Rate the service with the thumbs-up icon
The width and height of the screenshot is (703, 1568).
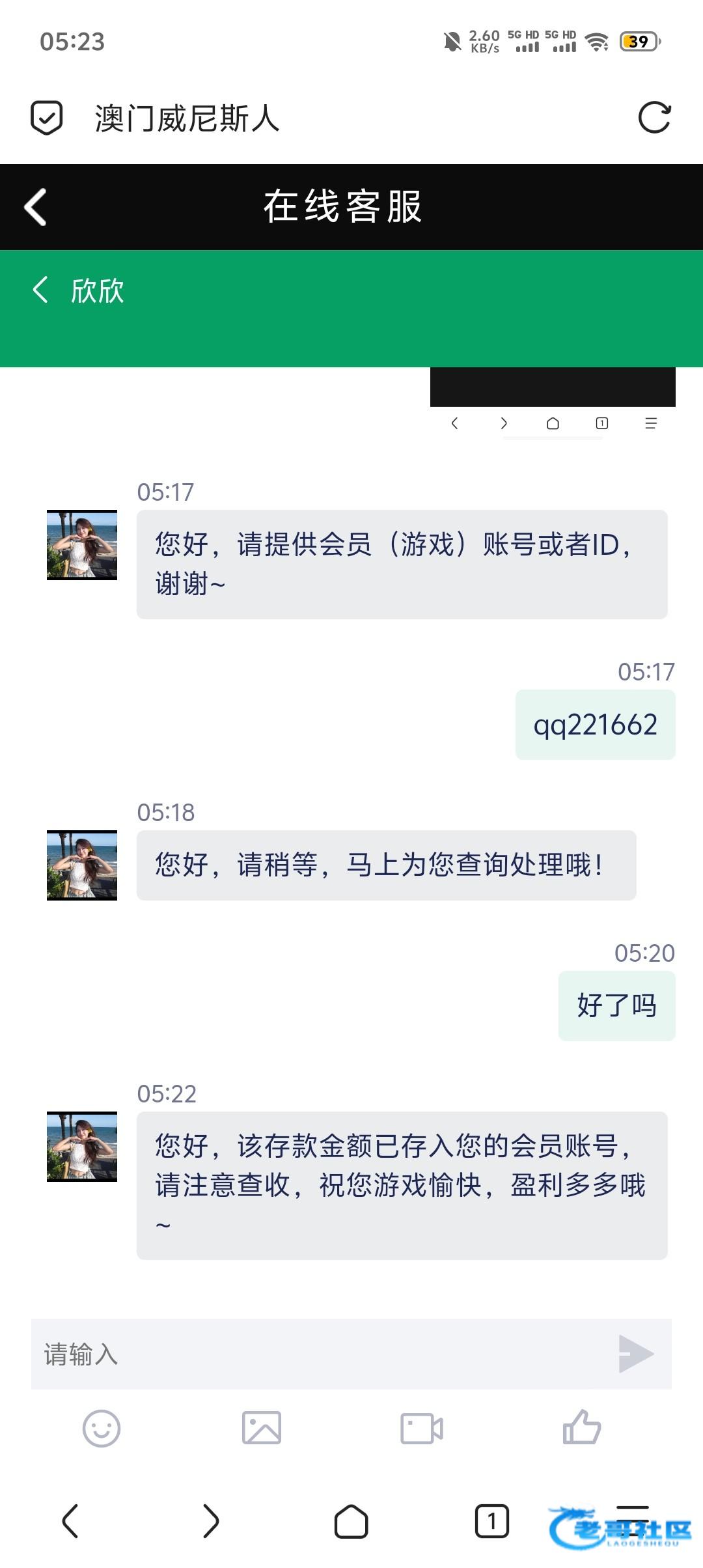pyautogui.click(x=581, y=1429)
